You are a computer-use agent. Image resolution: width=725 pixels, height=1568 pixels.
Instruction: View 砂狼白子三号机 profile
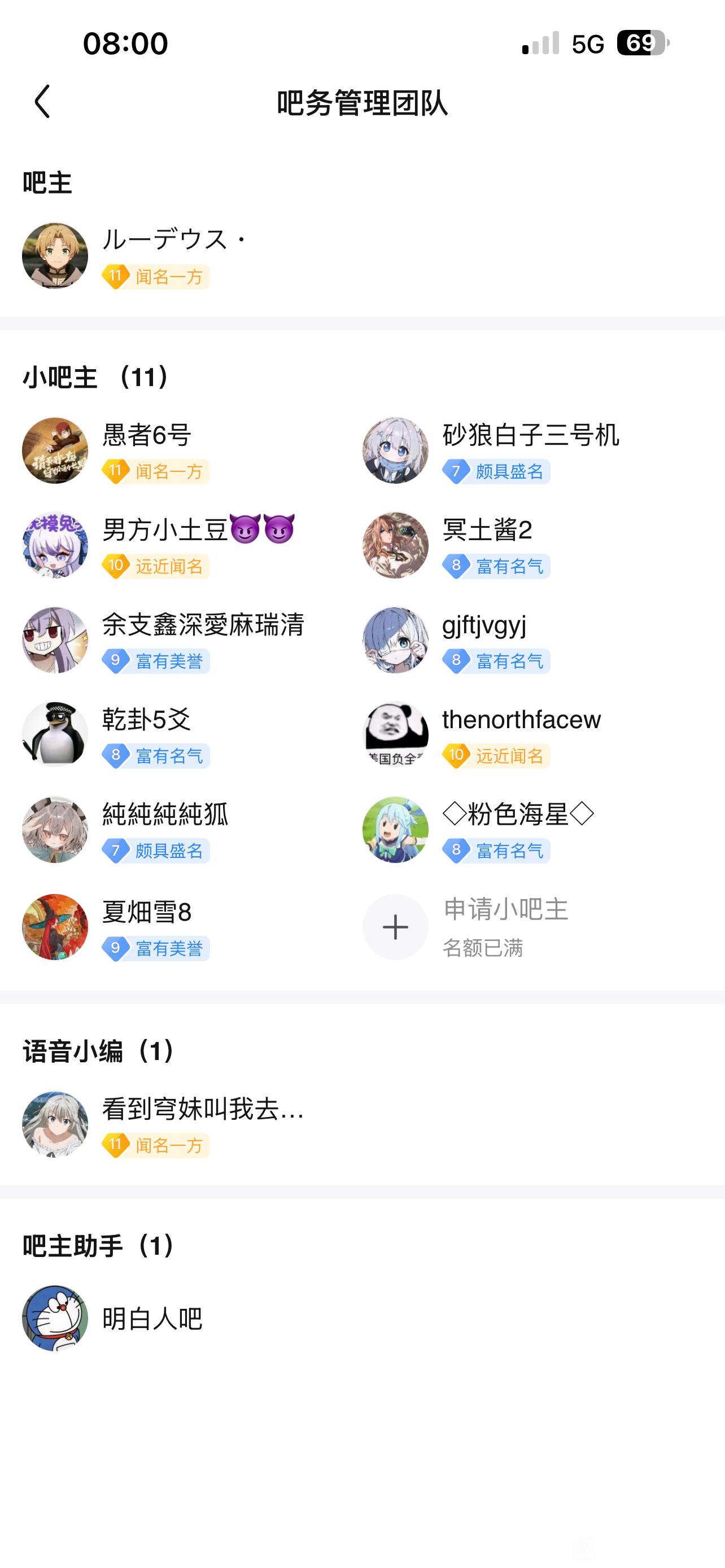point(396,450)
